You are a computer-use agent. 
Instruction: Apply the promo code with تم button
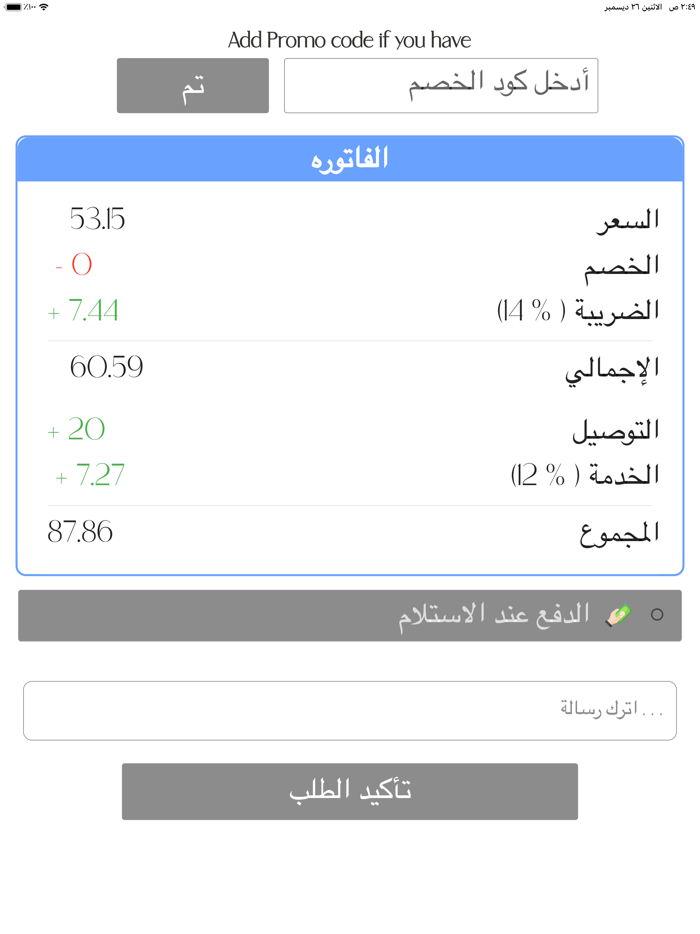tap(193, 85)
